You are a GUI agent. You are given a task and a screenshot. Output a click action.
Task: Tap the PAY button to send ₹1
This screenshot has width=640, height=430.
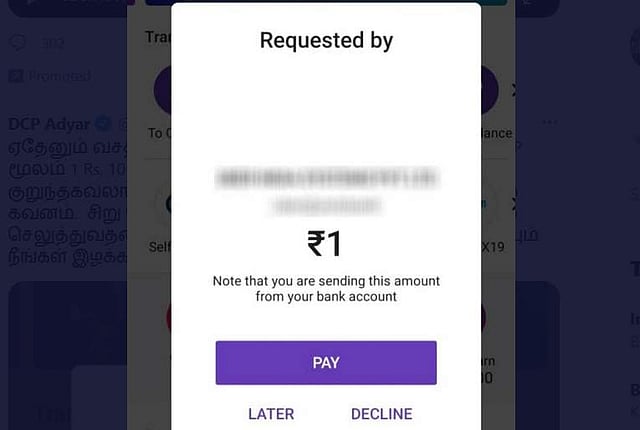326,363
